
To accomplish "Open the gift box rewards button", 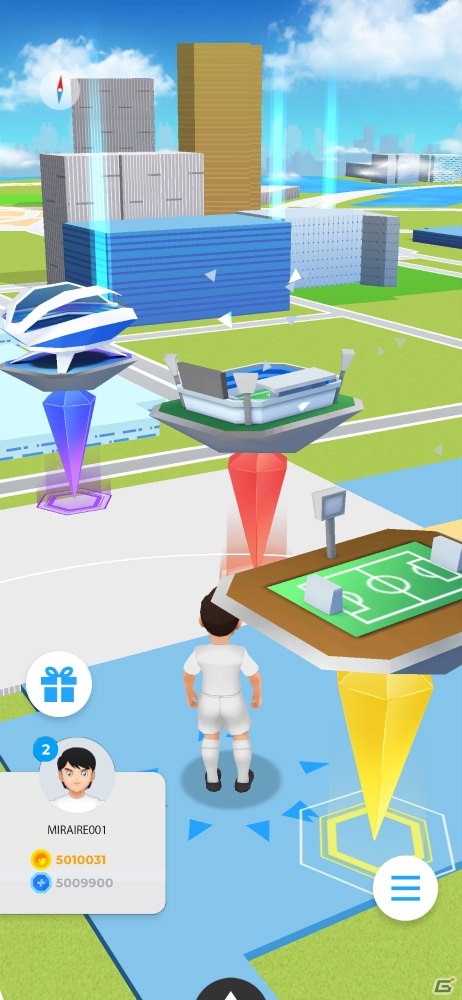I will click(59, 684).
